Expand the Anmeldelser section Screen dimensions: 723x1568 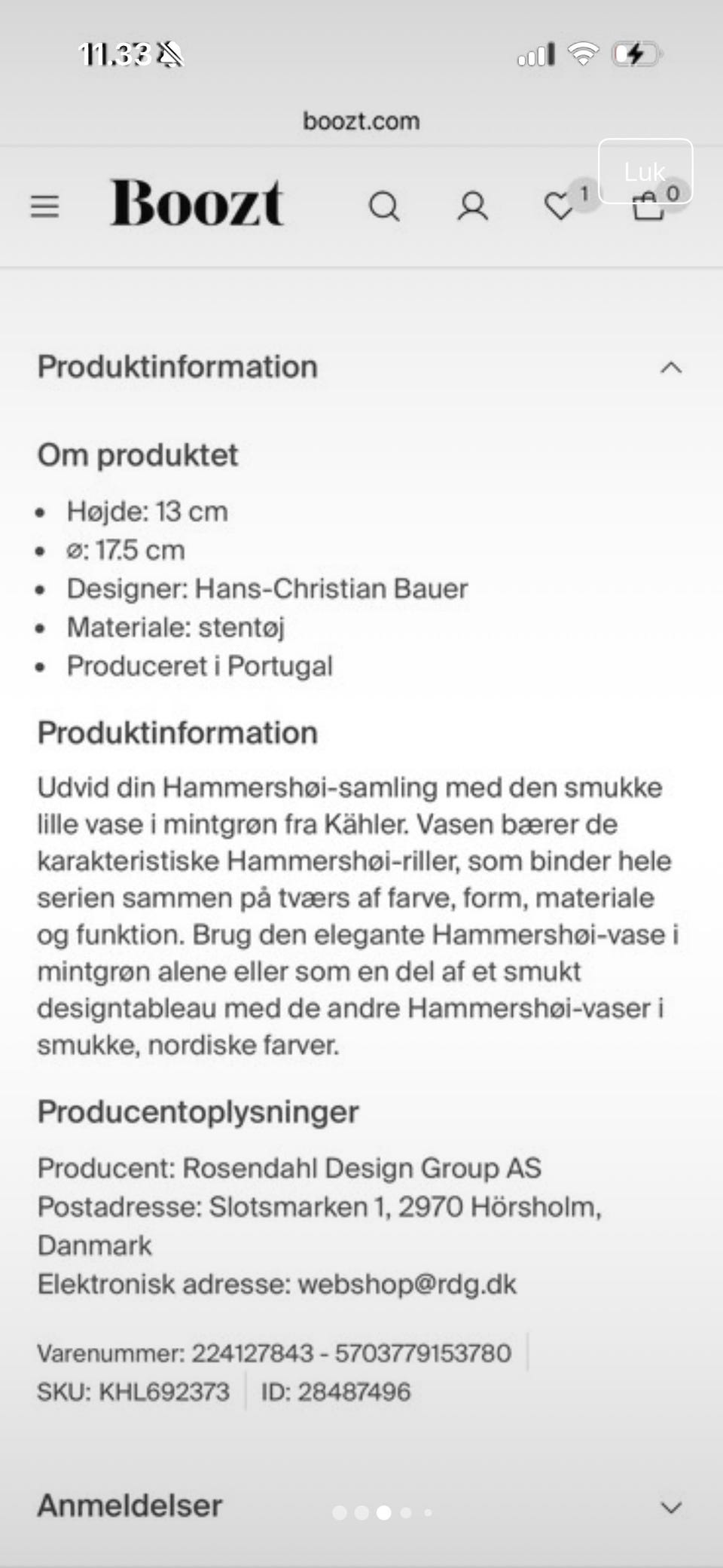670,1507
